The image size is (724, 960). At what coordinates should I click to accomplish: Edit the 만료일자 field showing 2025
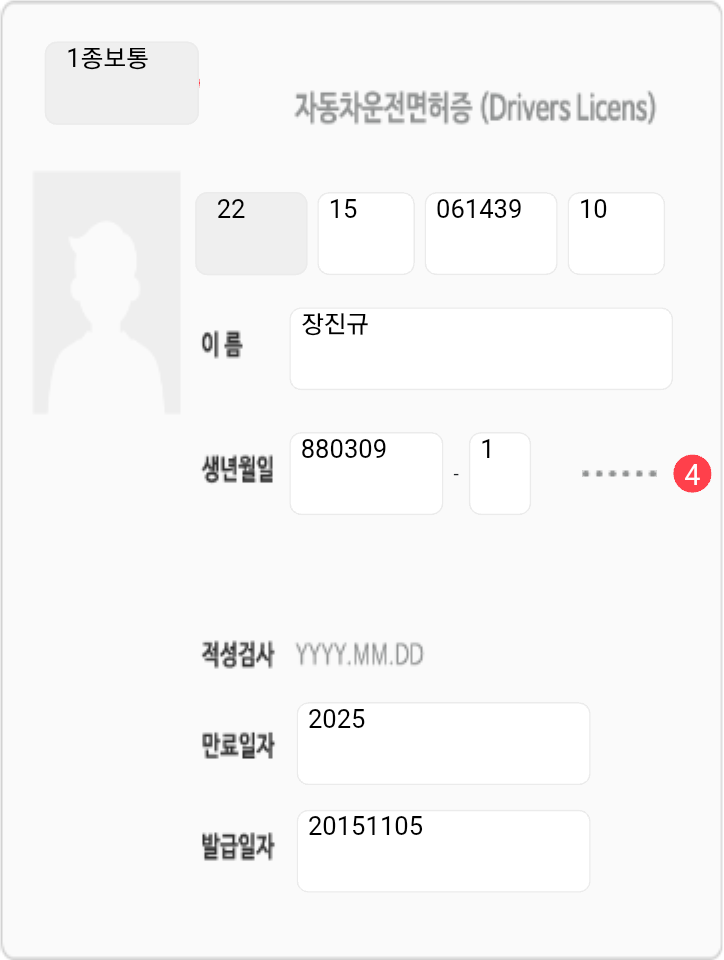pyautogui.click(x=443, y=743)
